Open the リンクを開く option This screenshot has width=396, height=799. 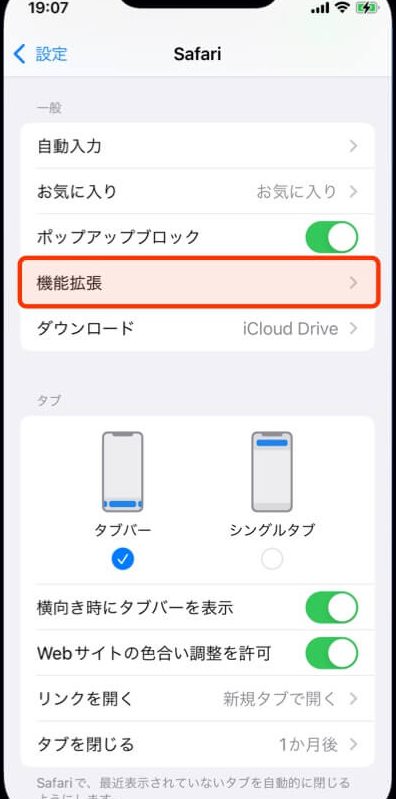[197, 699]
